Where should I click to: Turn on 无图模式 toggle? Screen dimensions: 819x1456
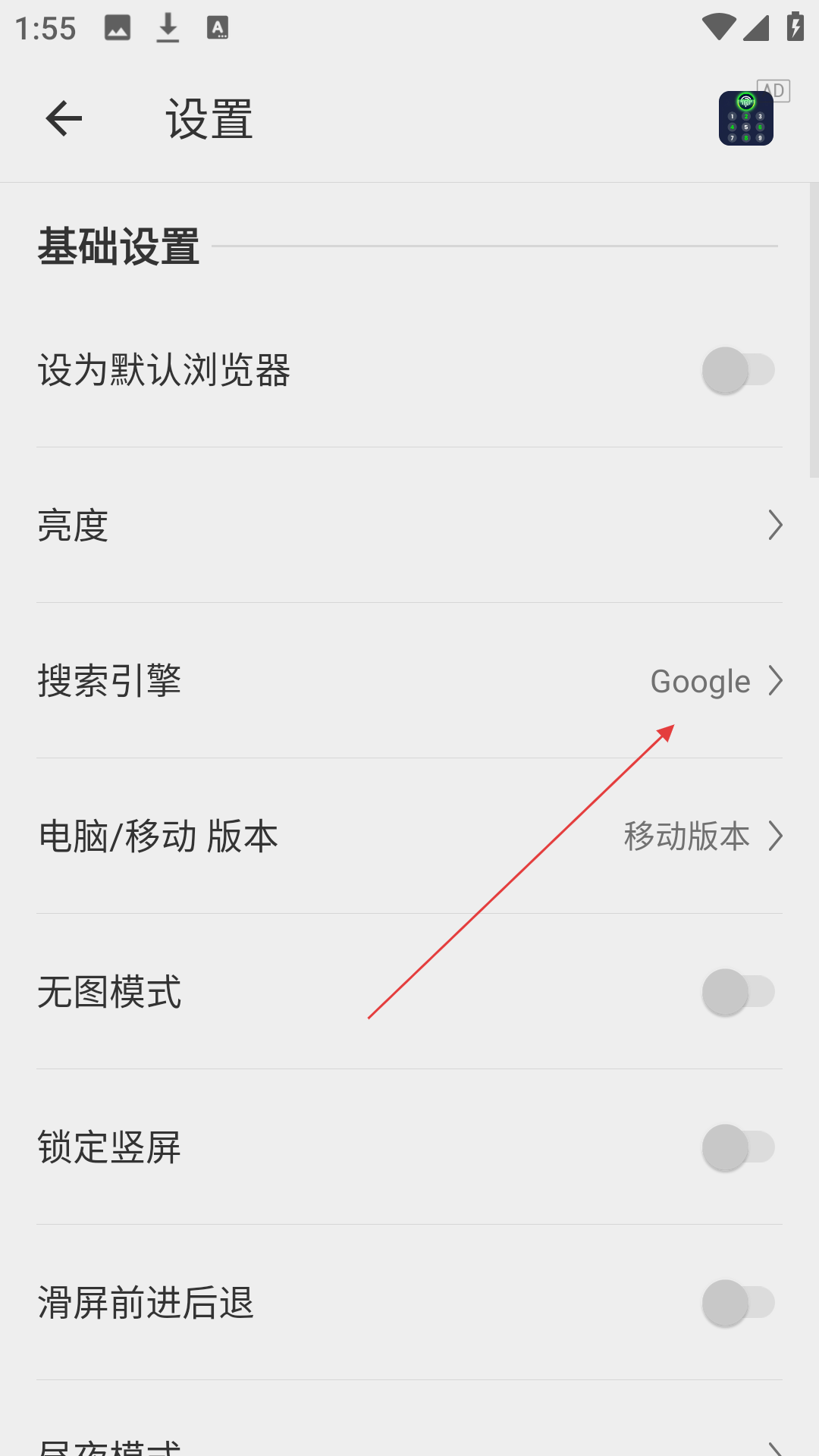[x=739, y=992]
